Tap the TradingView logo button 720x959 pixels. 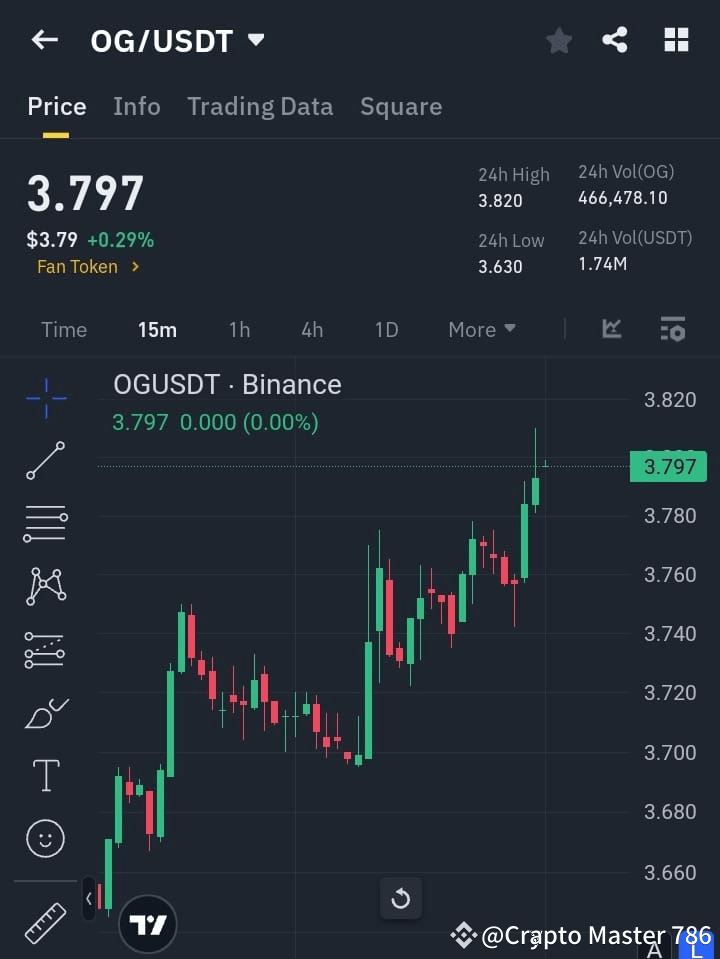point(148,922)
